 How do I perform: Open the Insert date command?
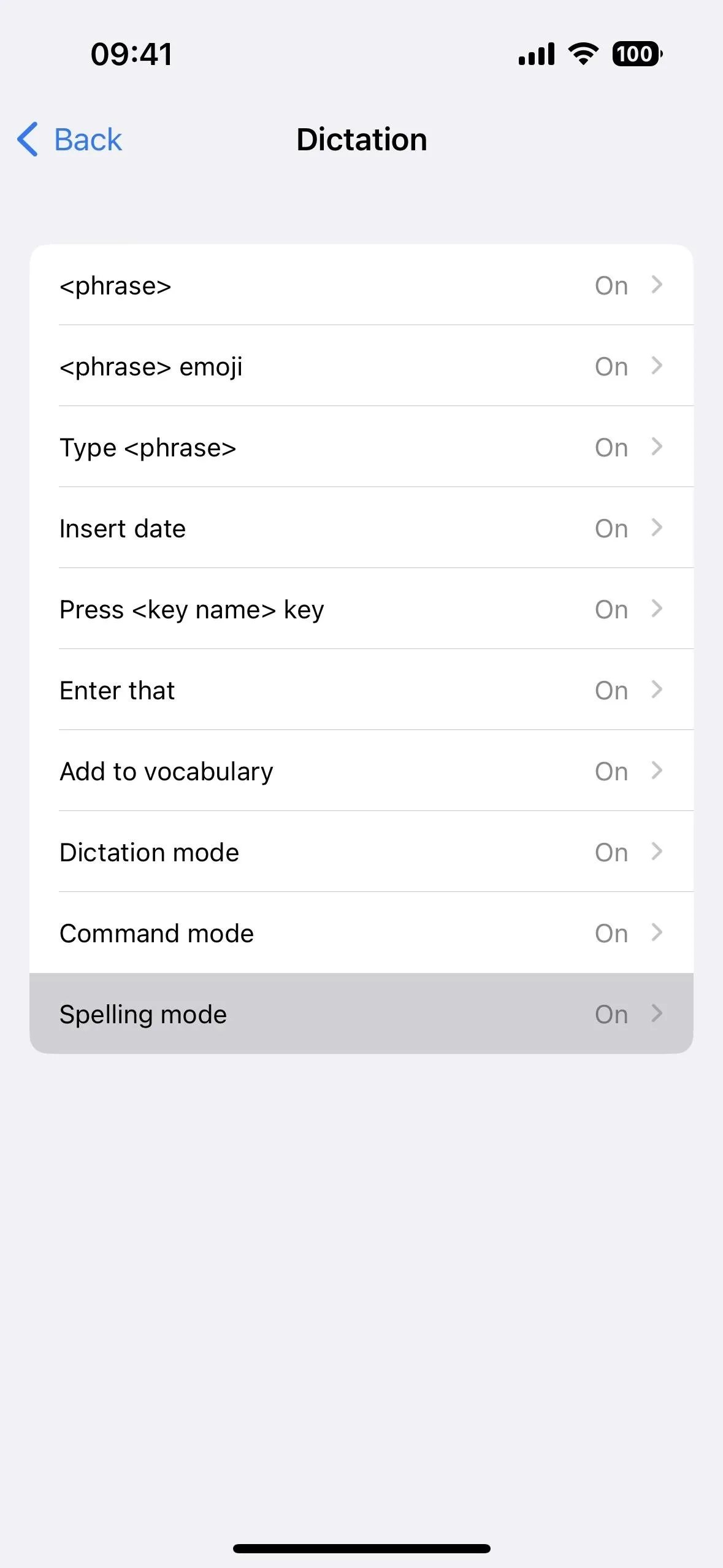pyautogui.click(x=361, y=528)
